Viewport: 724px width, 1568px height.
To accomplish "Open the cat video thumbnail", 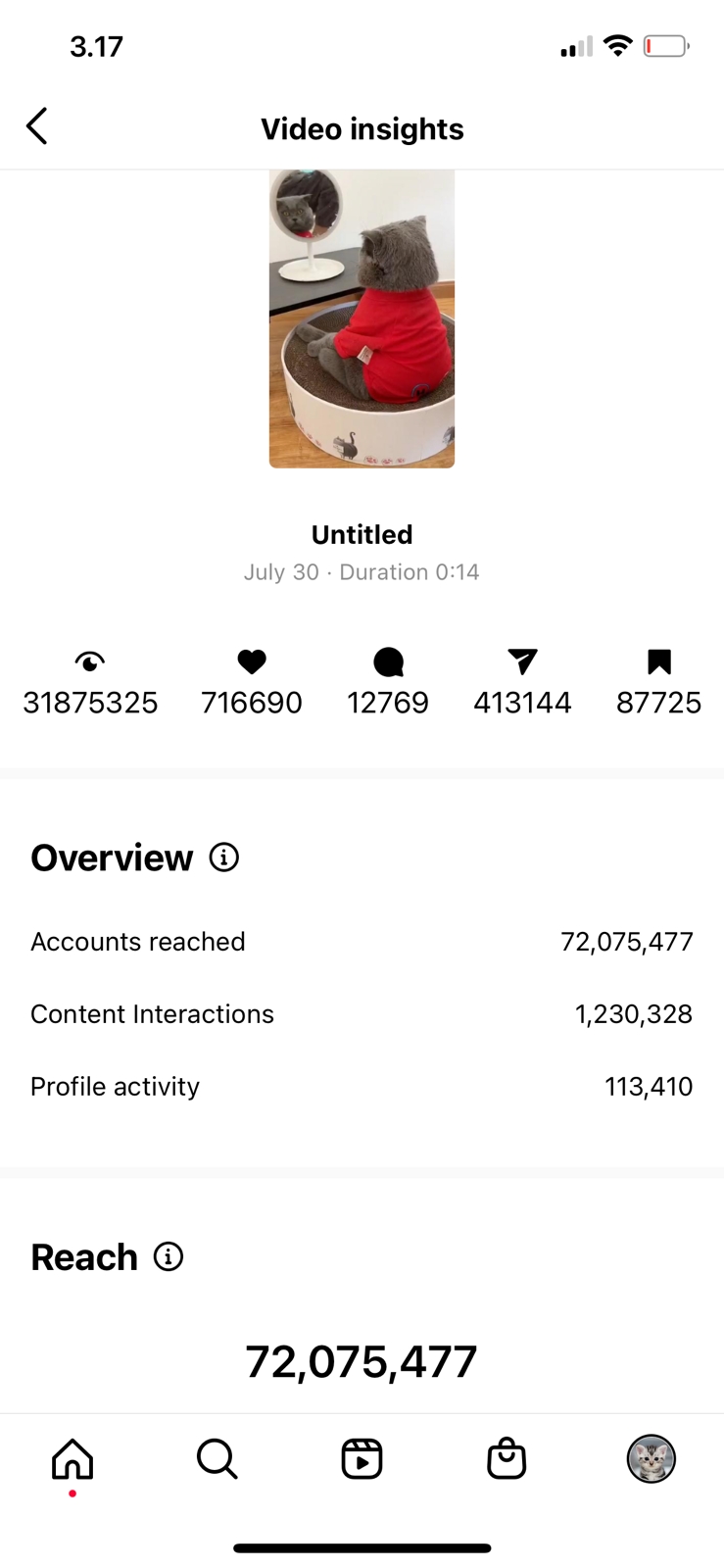I will tap(362, 318).
